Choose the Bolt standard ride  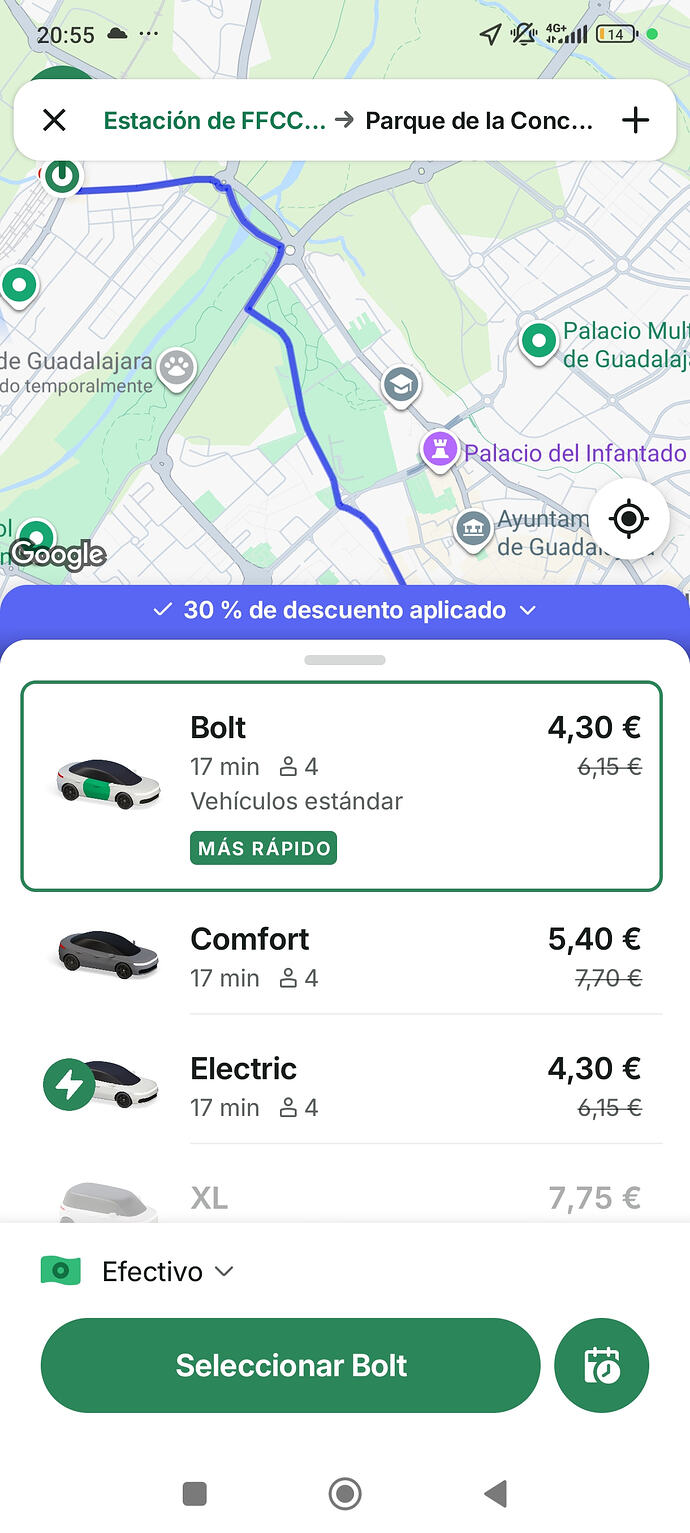(341, 786)
